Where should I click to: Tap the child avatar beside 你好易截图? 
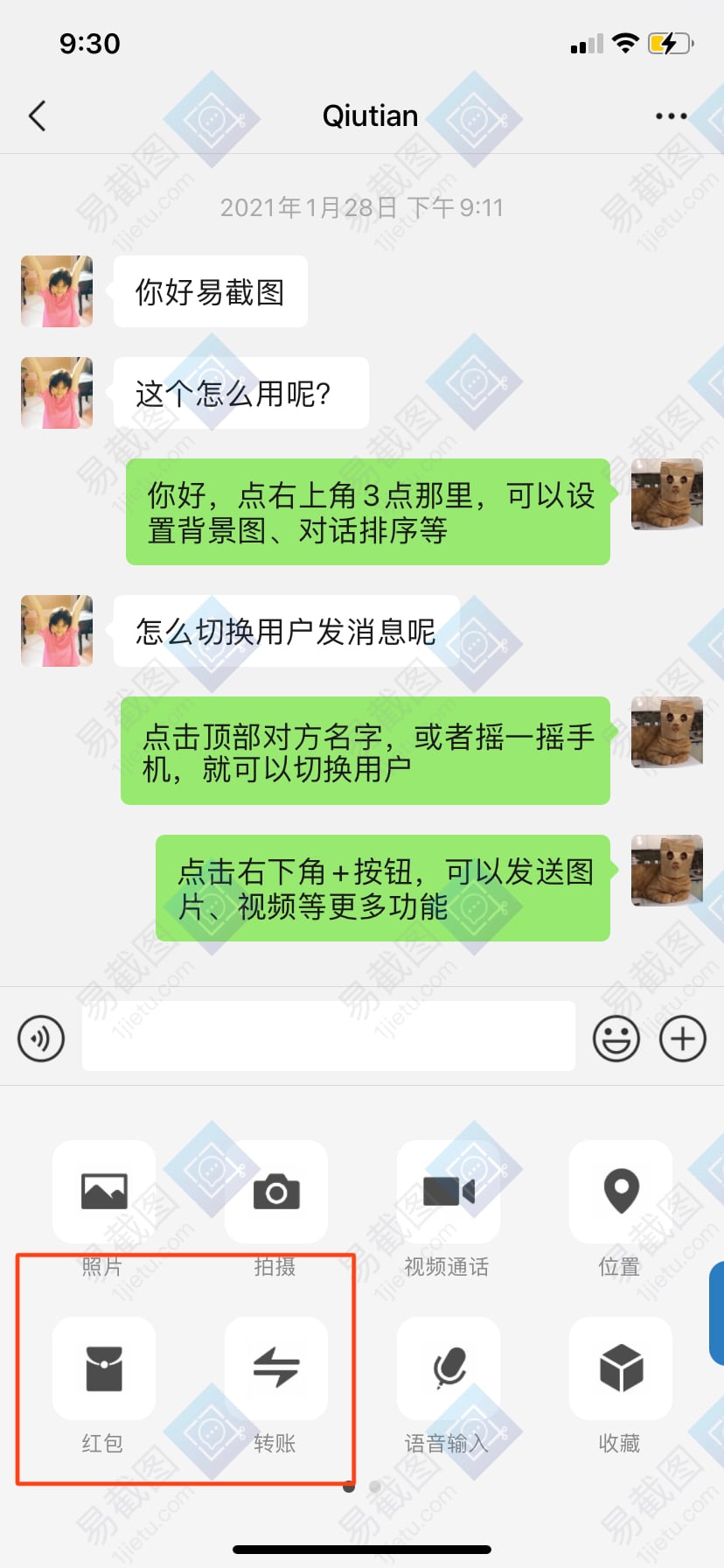[57, 291]
